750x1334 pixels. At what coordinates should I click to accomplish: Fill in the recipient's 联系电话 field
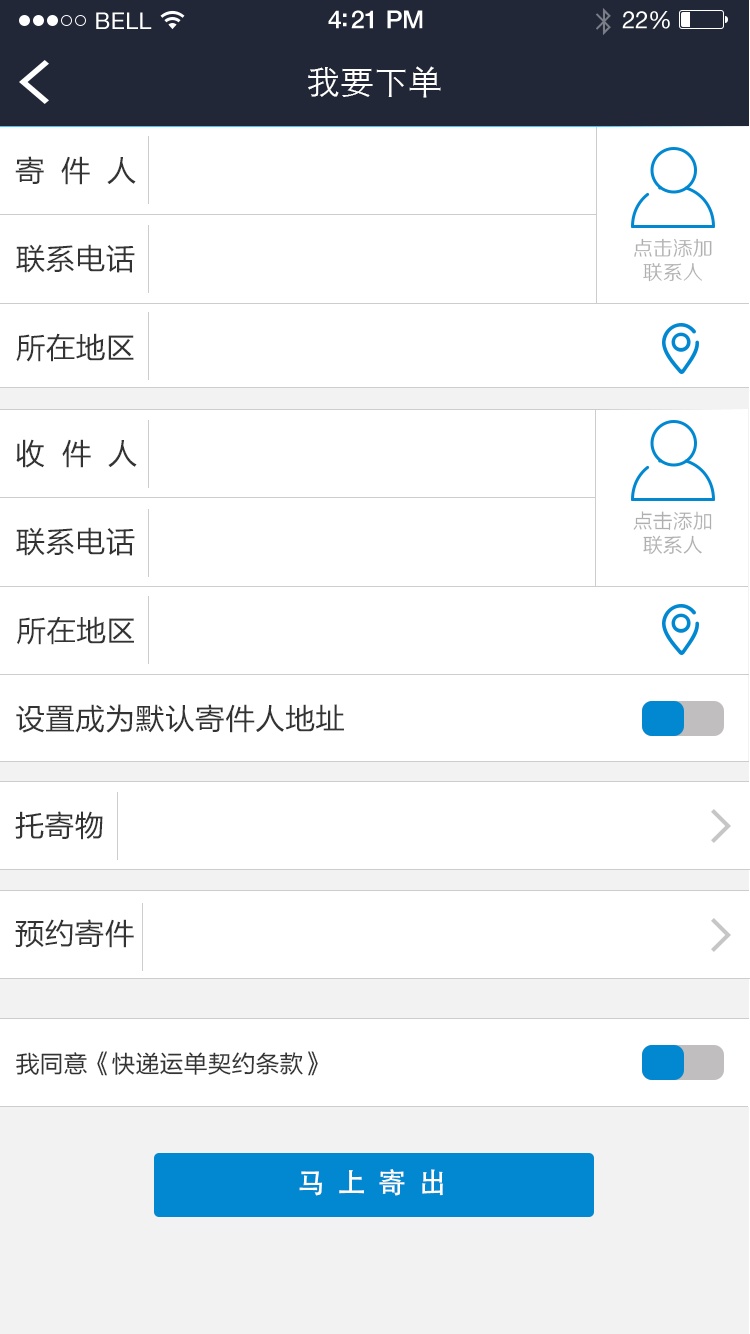372,542
